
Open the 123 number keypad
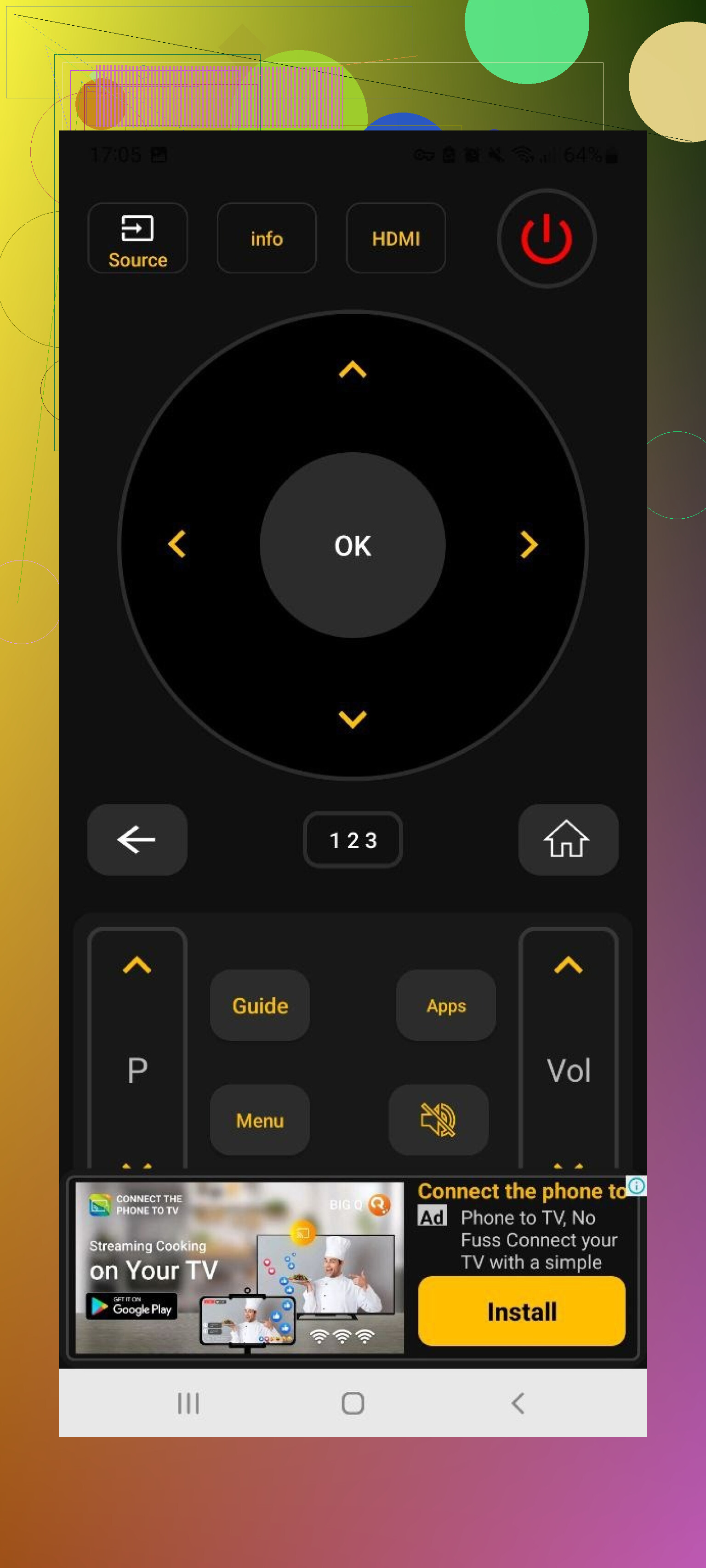coord(353,840)
